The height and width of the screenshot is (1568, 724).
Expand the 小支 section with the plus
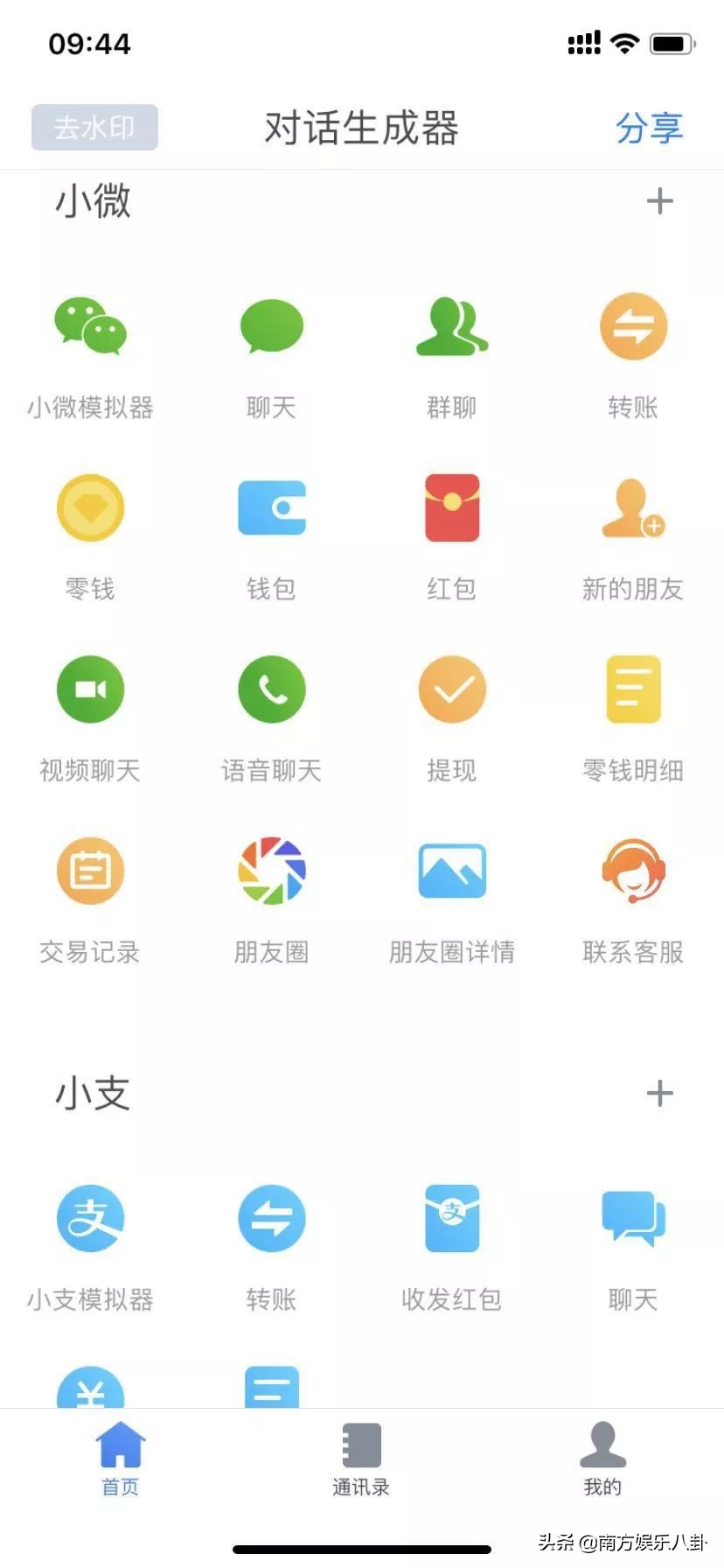[x=660, y=1093]
